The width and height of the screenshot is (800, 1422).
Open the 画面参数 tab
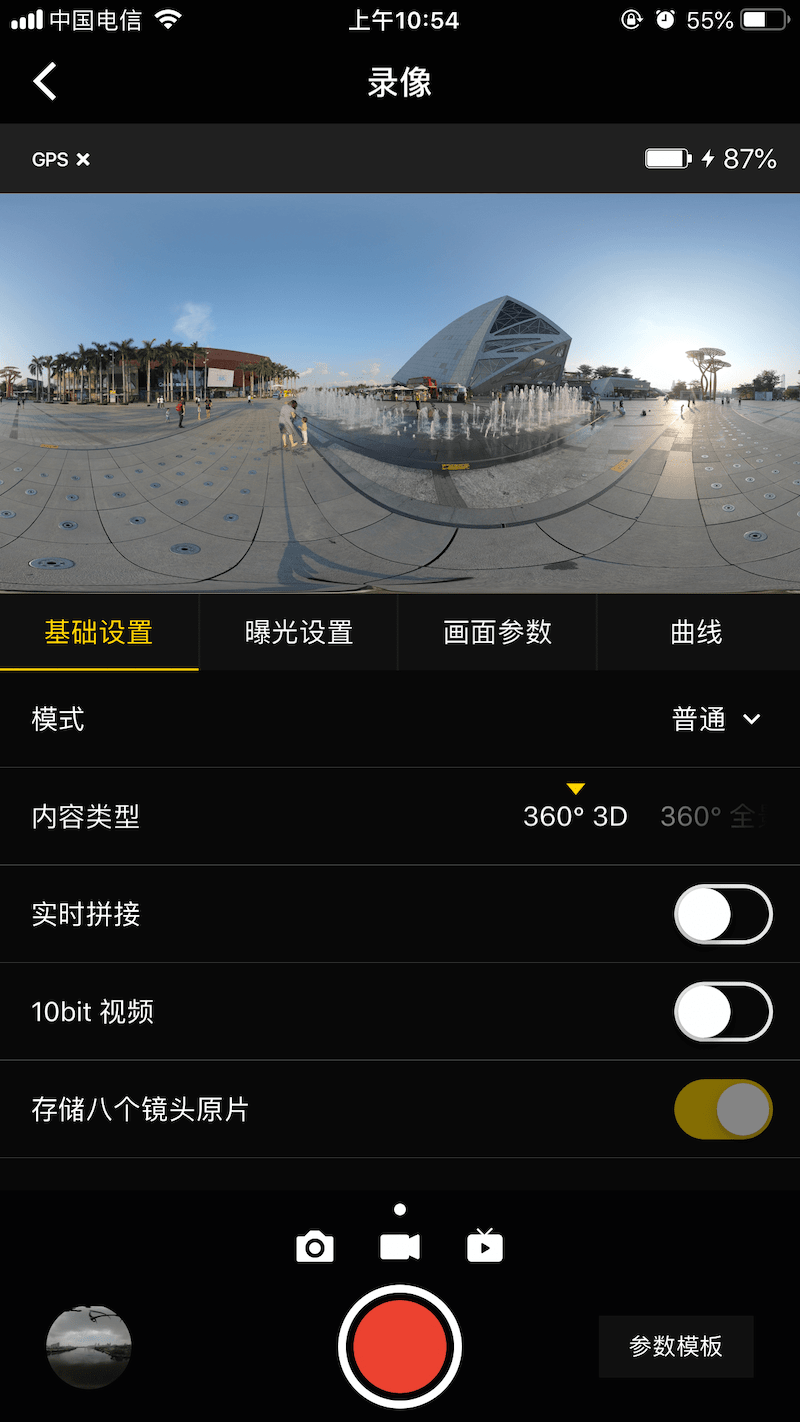pyautogui.click(x=497, y=633)
